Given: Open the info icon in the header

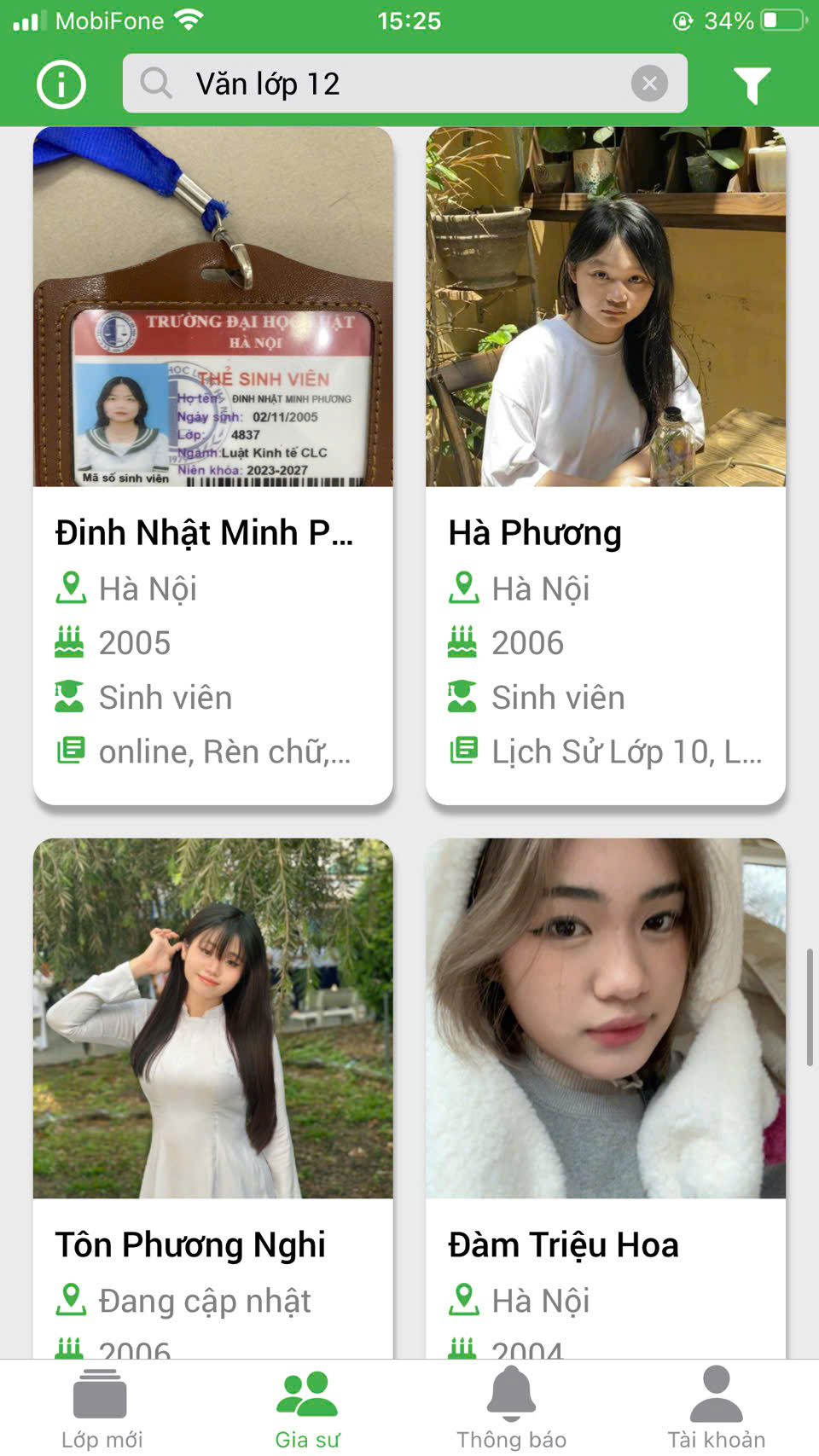Looking at the screenshot, I should tap(61, 84).
